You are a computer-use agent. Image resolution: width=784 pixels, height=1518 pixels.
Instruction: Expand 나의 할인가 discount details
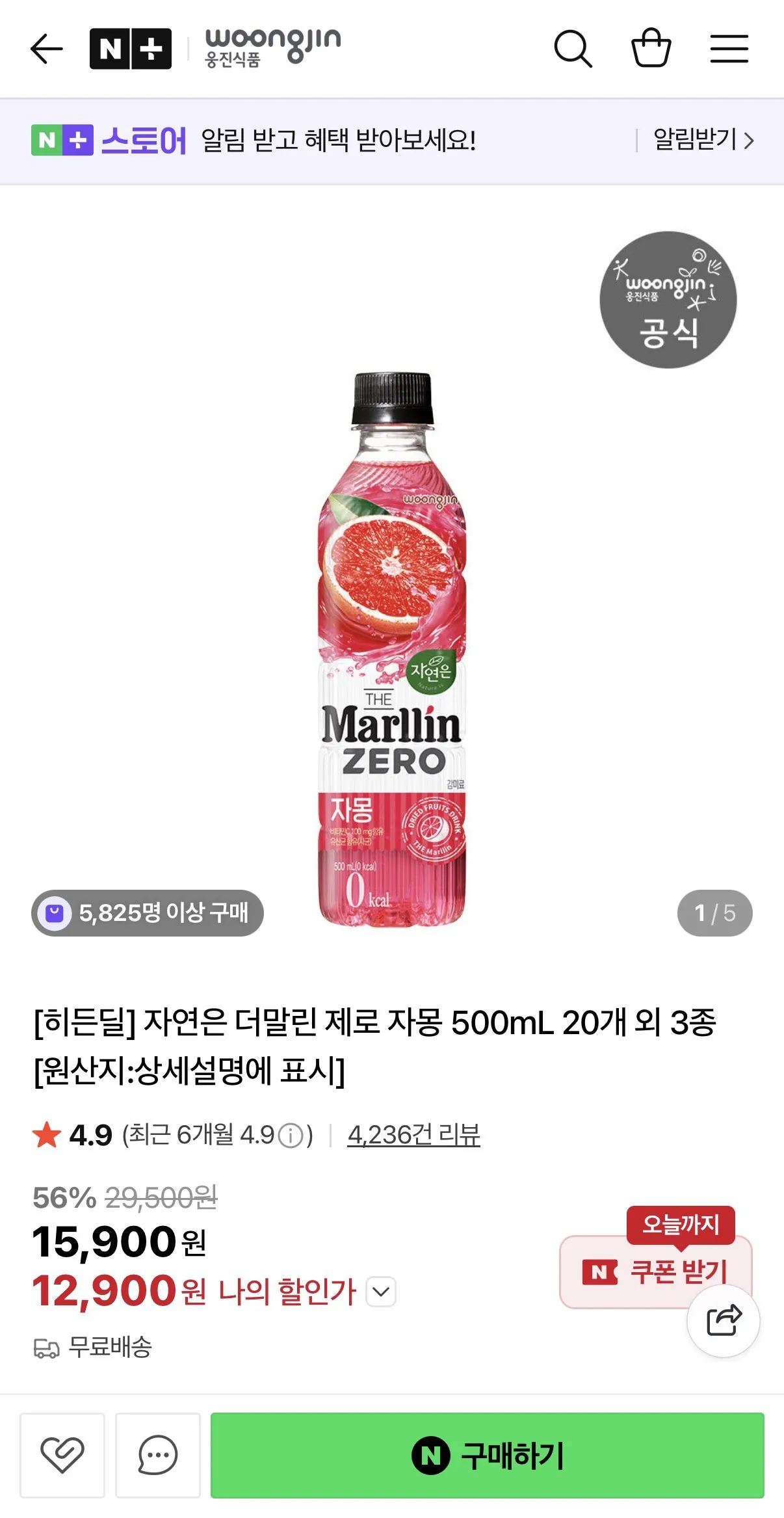click(x=380, y=1291)
